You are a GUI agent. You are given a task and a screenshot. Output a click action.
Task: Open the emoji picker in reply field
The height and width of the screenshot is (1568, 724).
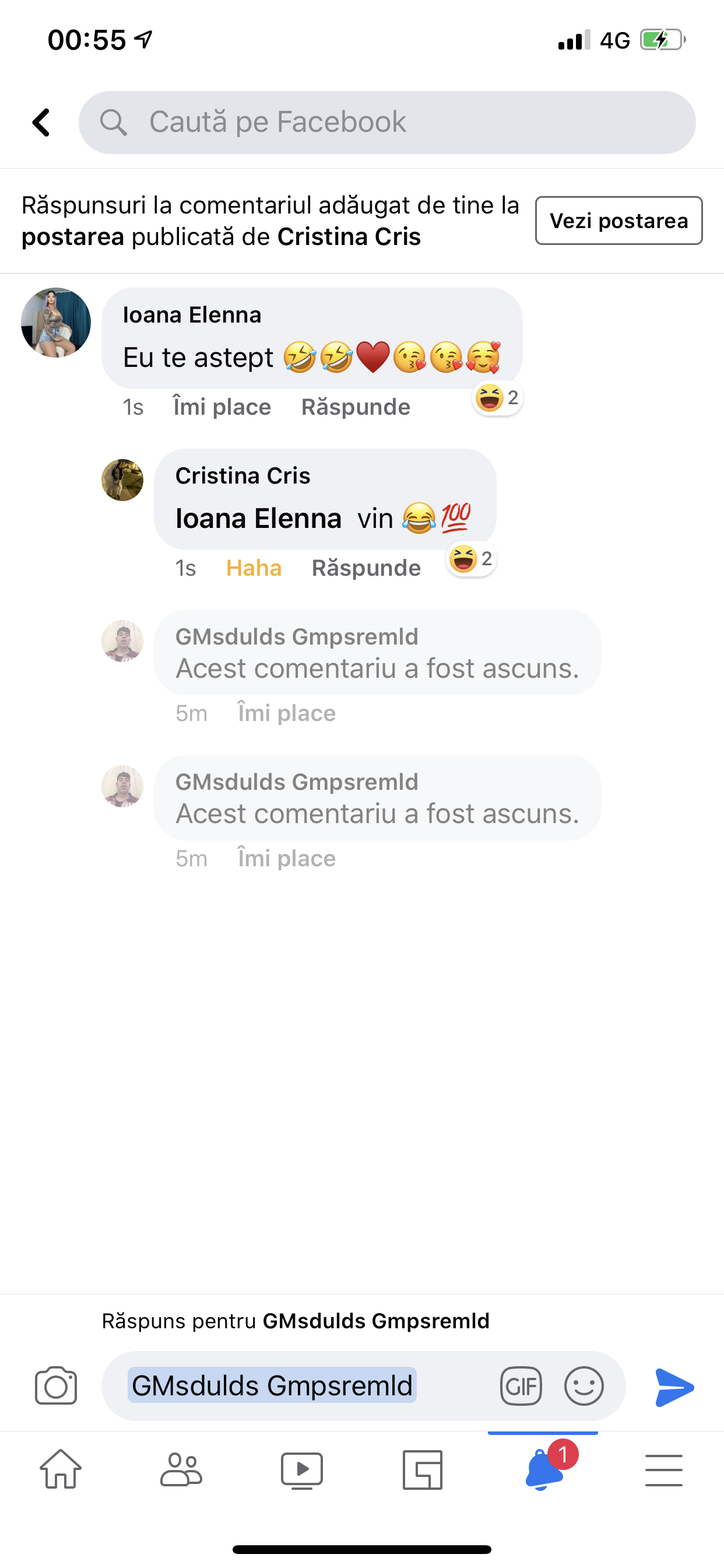coord(584,1386)
